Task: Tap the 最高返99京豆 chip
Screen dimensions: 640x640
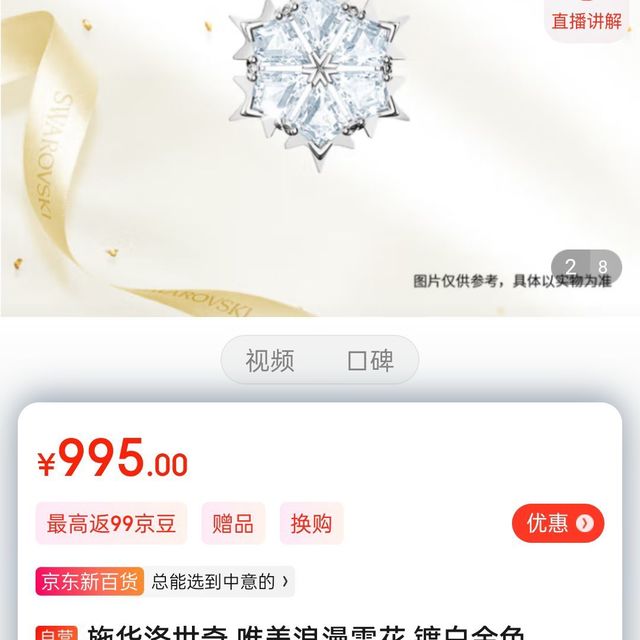Action: 111,524
